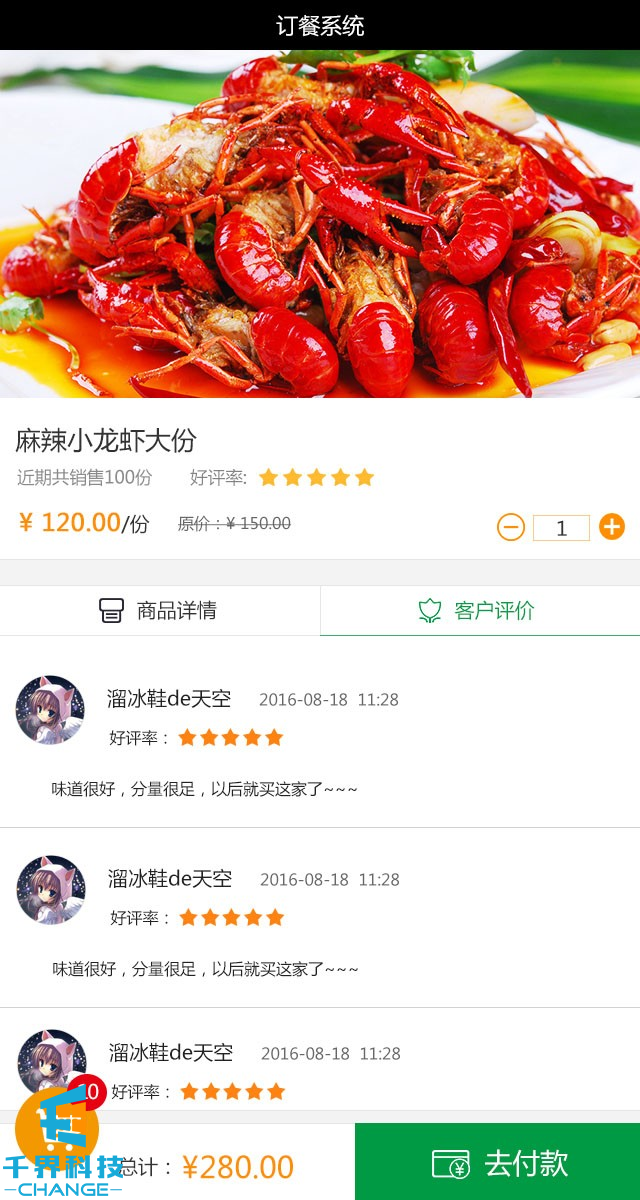Select the 客户评价 tab
Screen dimensions: 640x1200
(480, 610)
